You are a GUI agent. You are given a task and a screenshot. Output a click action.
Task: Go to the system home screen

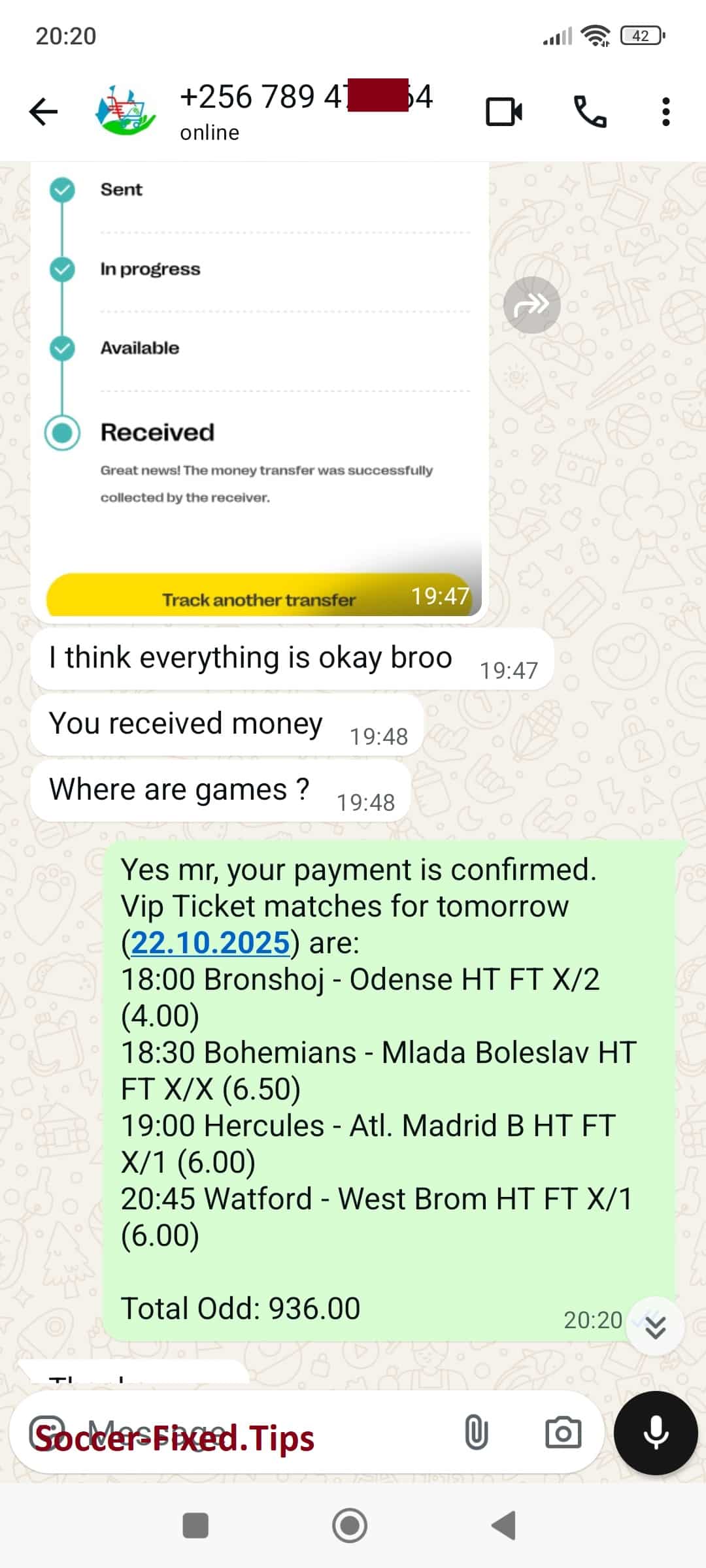coord(350,1526)
